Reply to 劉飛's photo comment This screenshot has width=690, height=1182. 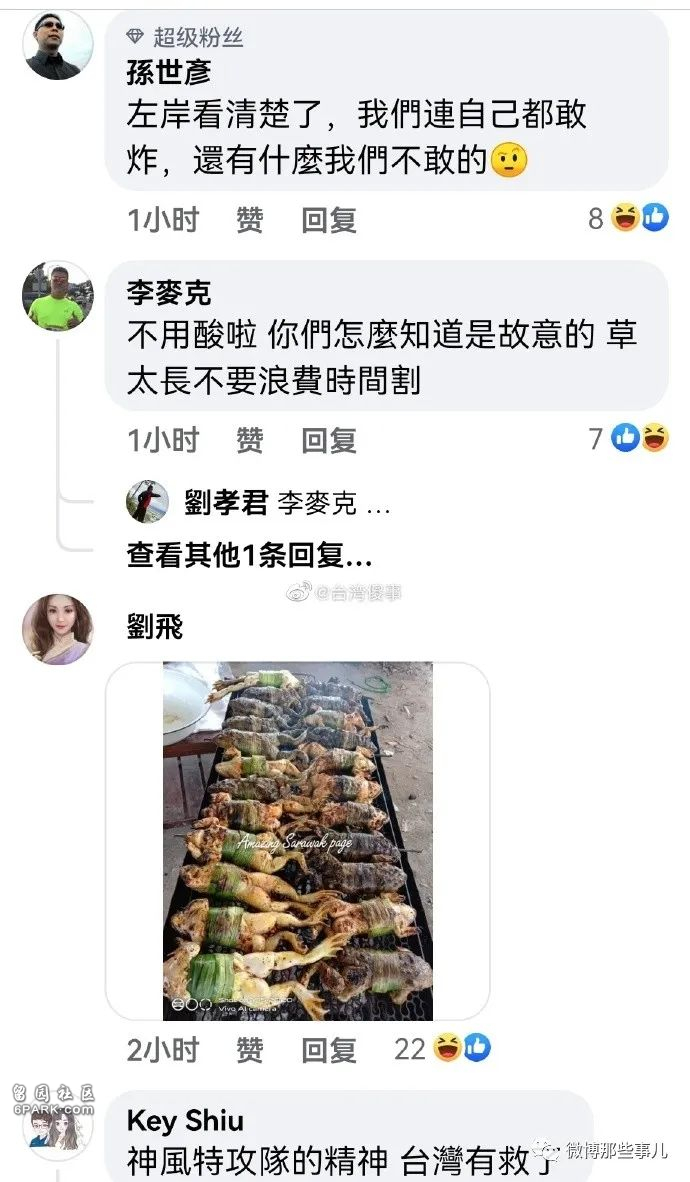click(x=329, y=1050)
